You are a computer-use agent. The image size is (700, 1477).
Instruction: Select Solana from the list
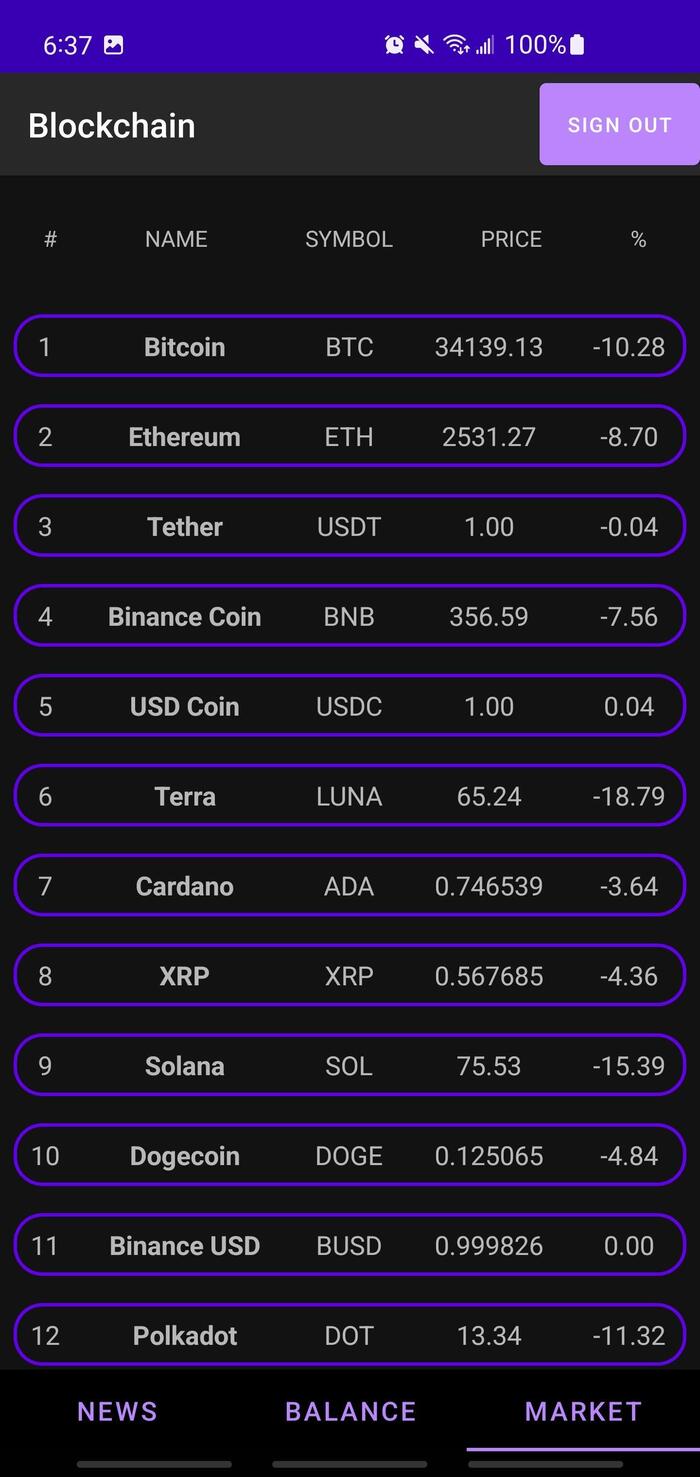click(x=350, y=1066)
